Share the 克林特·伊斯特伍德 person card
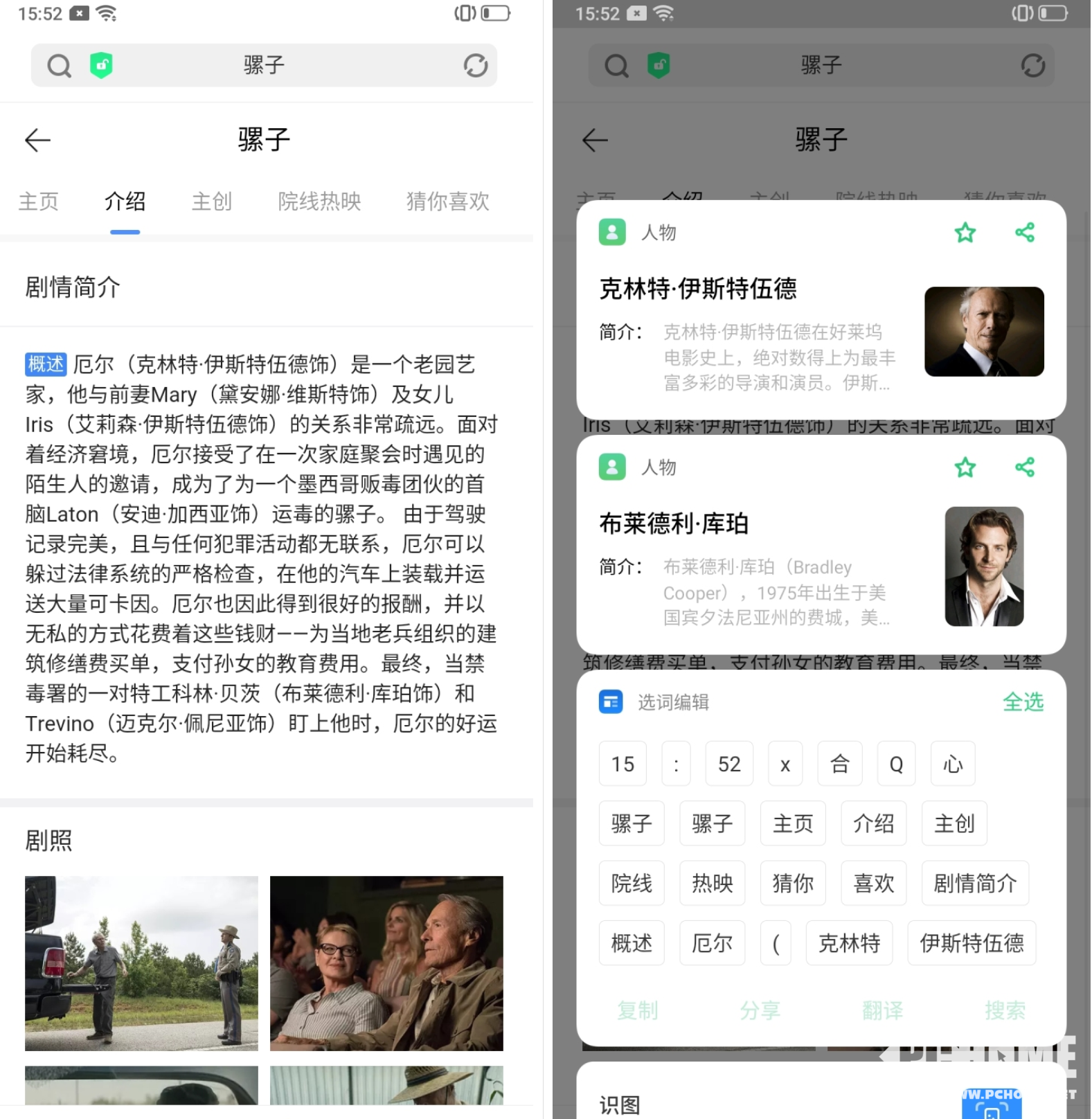 (1024, 233)
